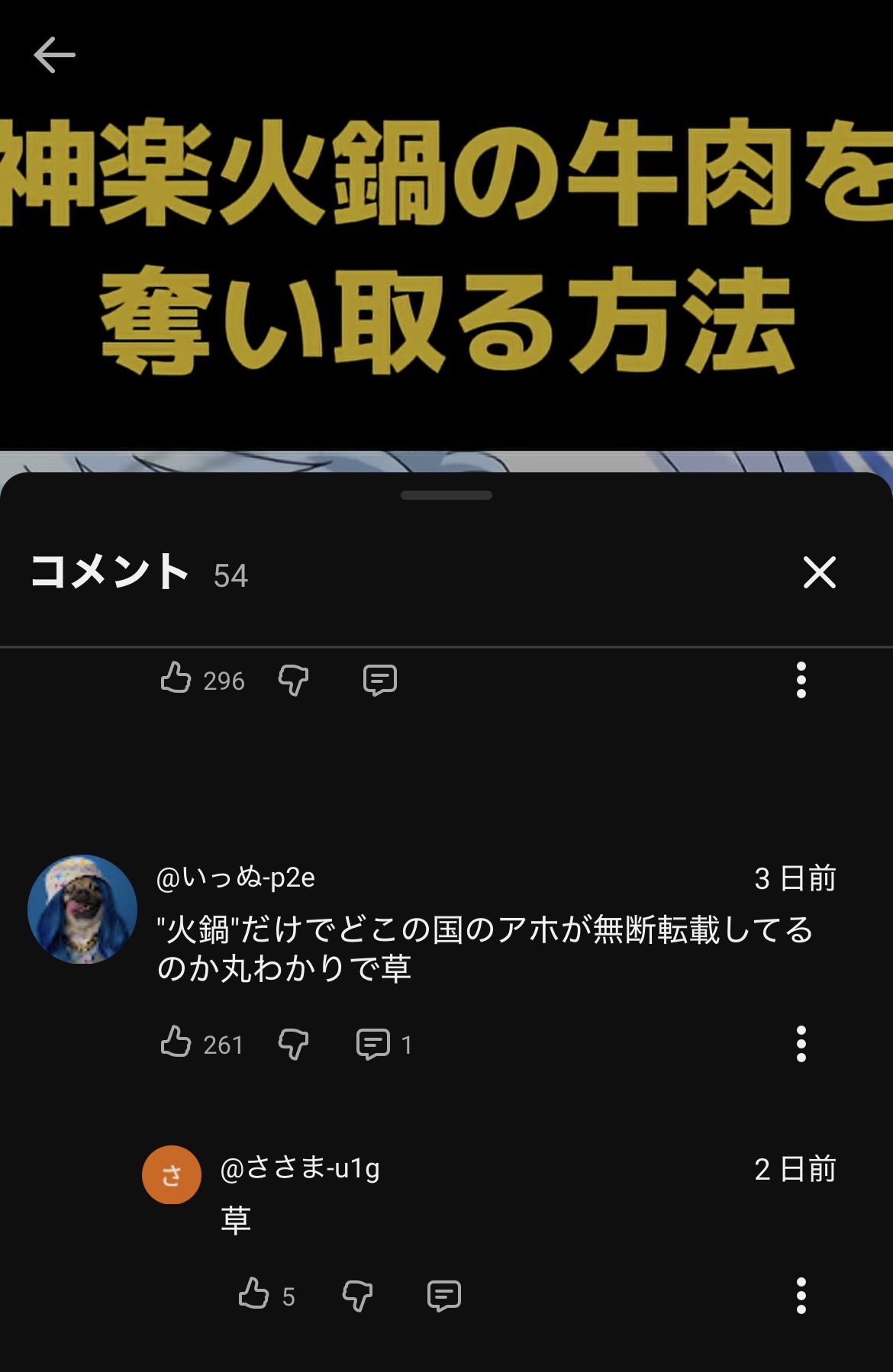
Task: Reply to @ささま-u1g's comment
Action: 443,1295
